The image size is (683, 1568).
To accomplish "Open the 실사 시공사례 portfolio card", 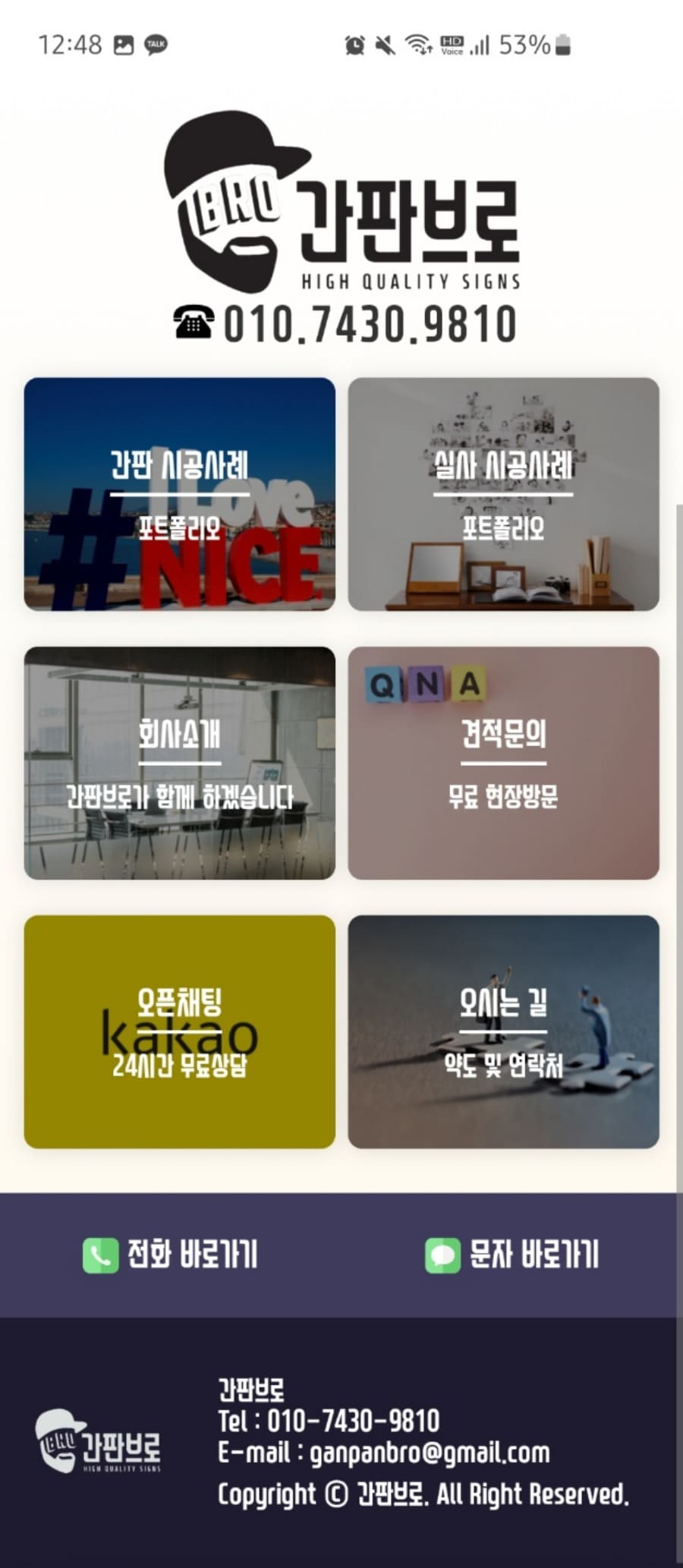I will (503, 494).
